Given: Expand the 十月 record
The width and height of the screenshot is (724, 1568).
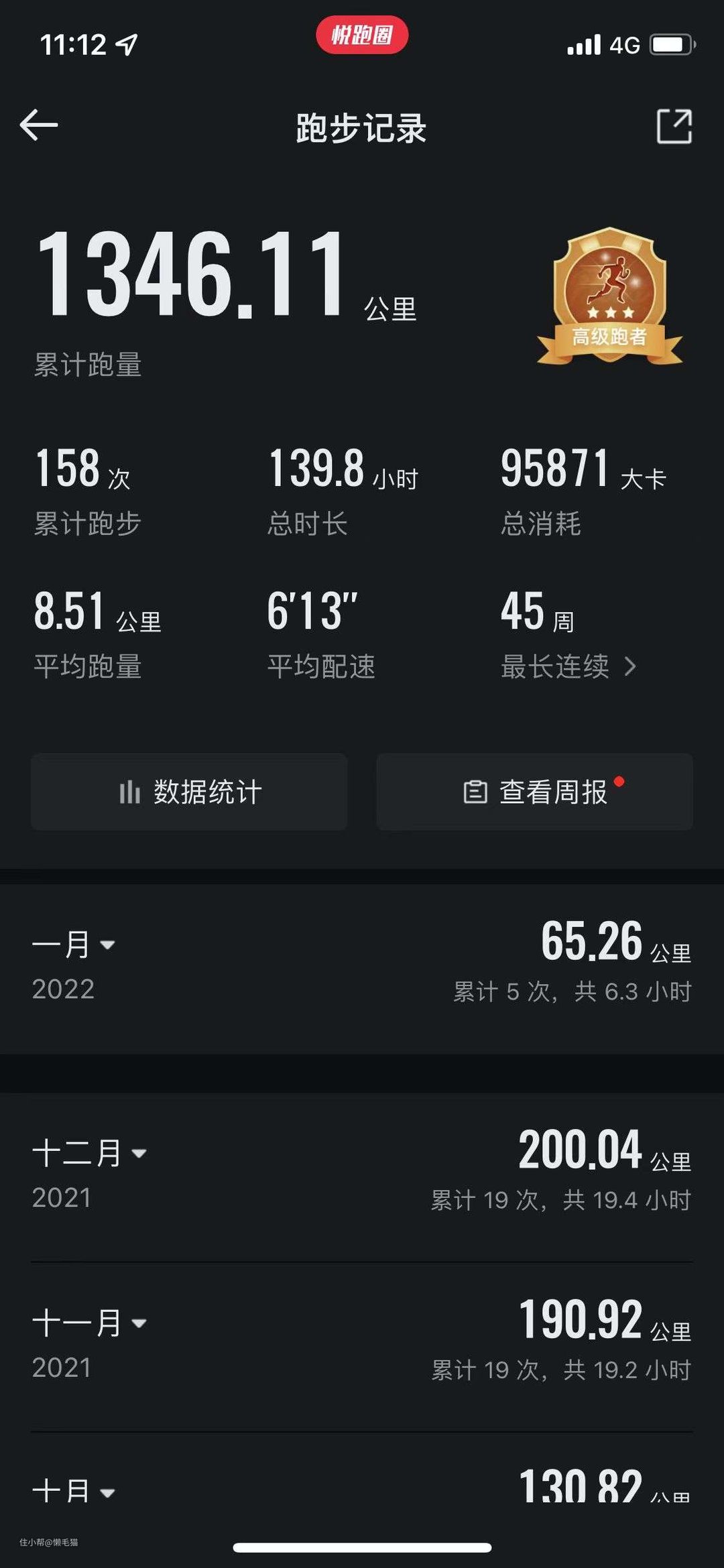Looking at the screenshot, I should tap(74, 1491).
